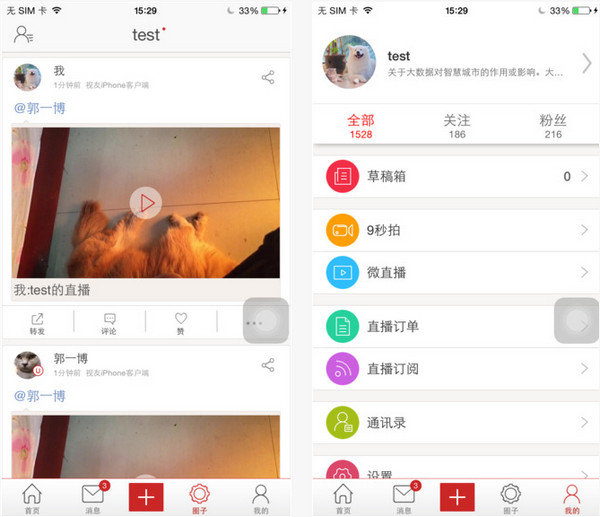Share the post by 我
This screenshot has width=600, height=517.
coord(268,77)
